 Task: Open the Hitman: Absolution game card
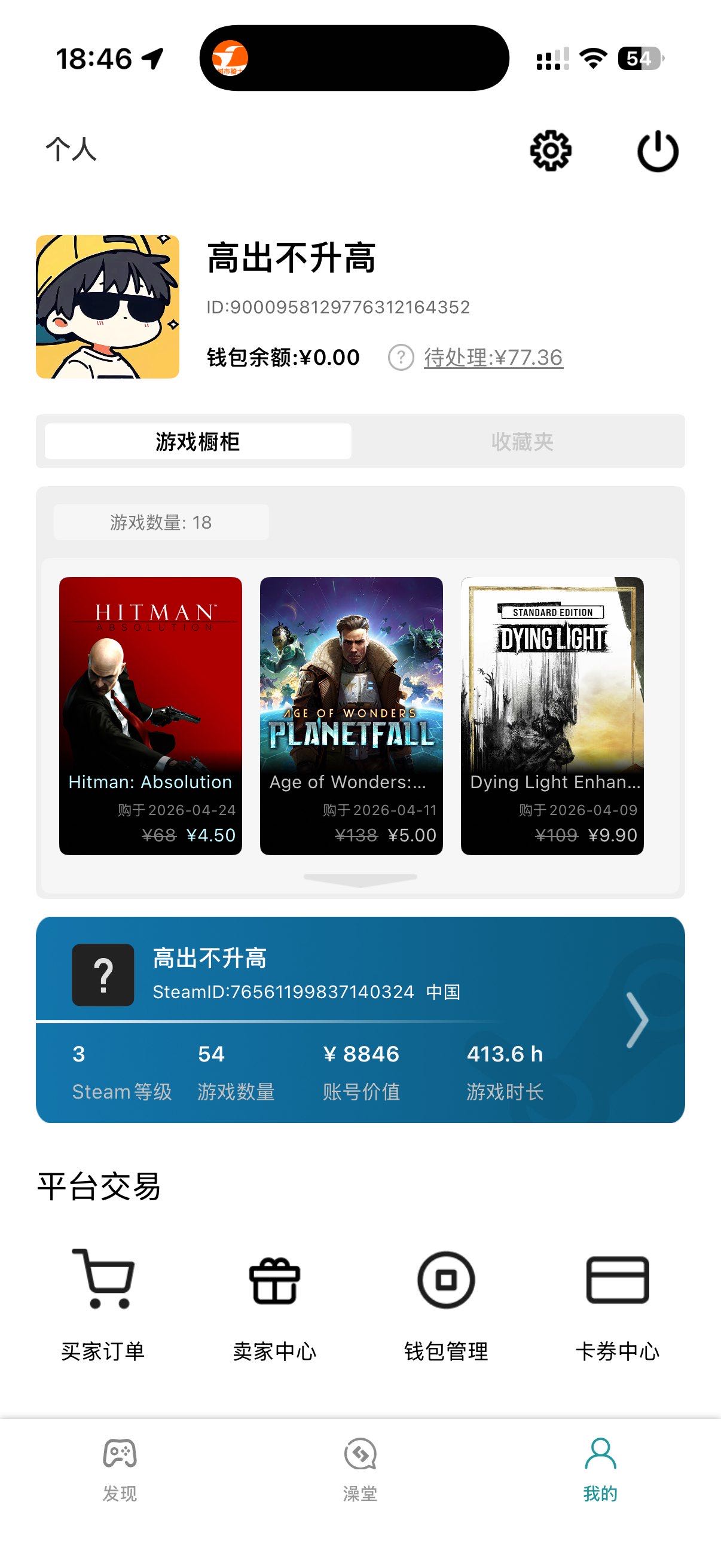pyautogui.click(x=150, y=715)
